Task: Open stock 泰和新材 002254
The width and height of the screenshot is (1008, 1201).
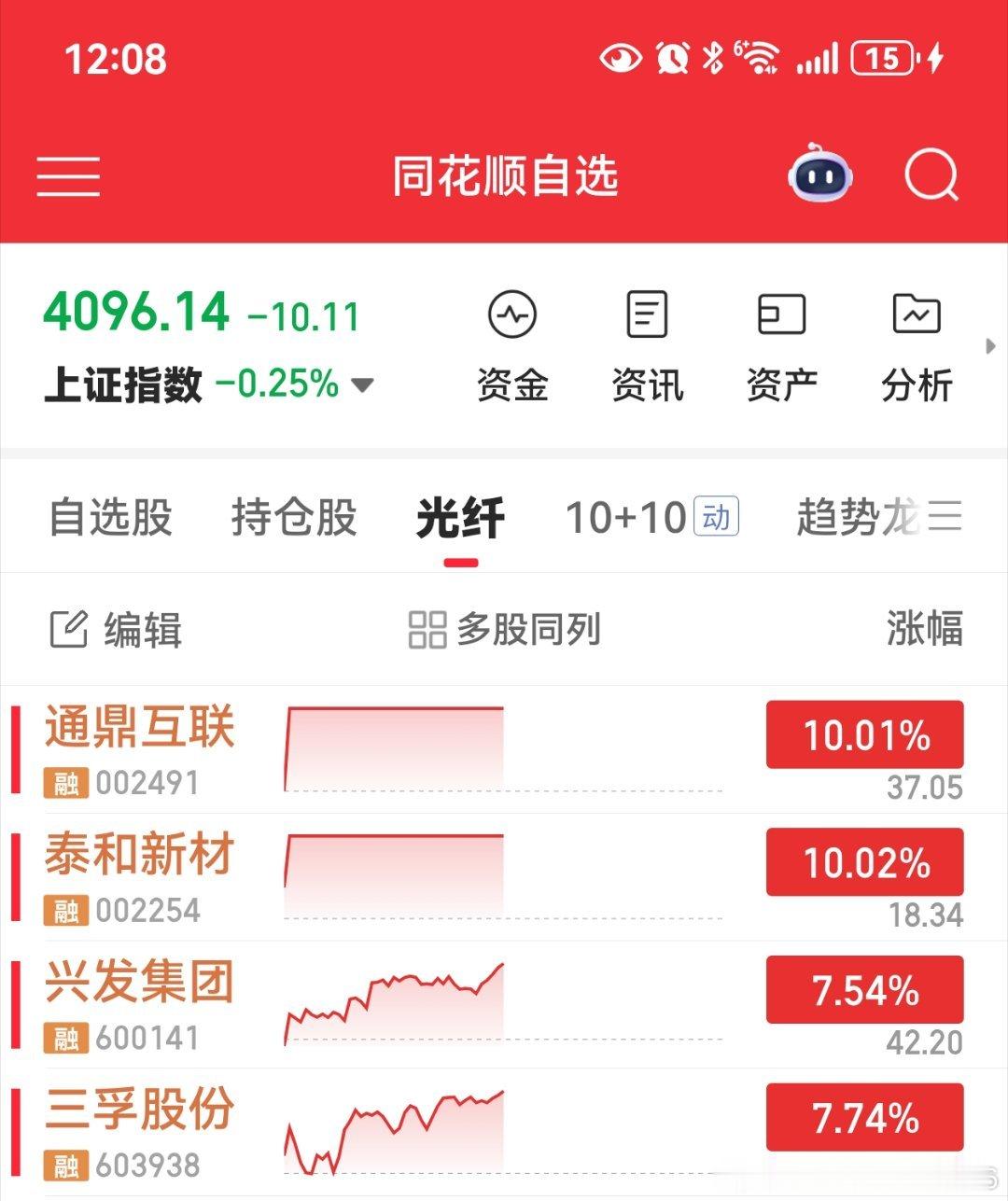Action: (x=504, y=877)
